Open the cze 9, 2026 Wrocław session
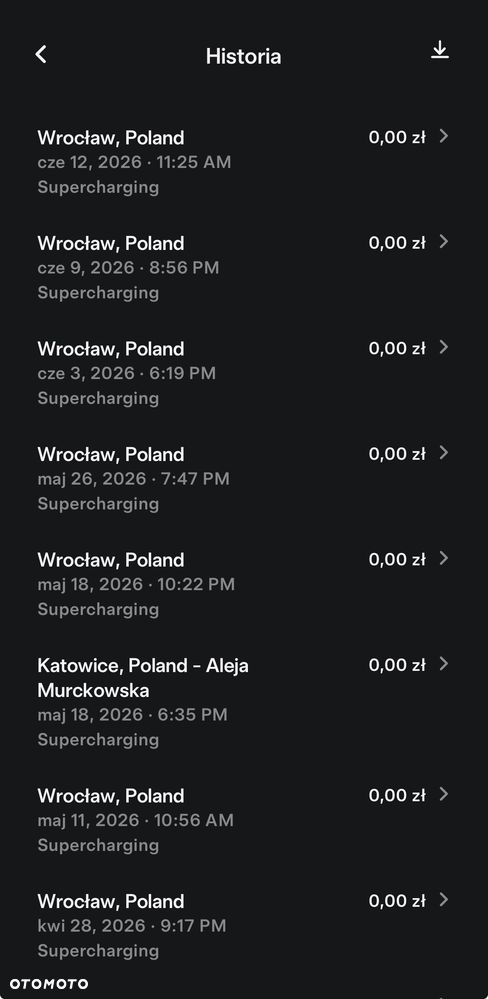Screen dimensions: 488x999 tap(244, 268)
